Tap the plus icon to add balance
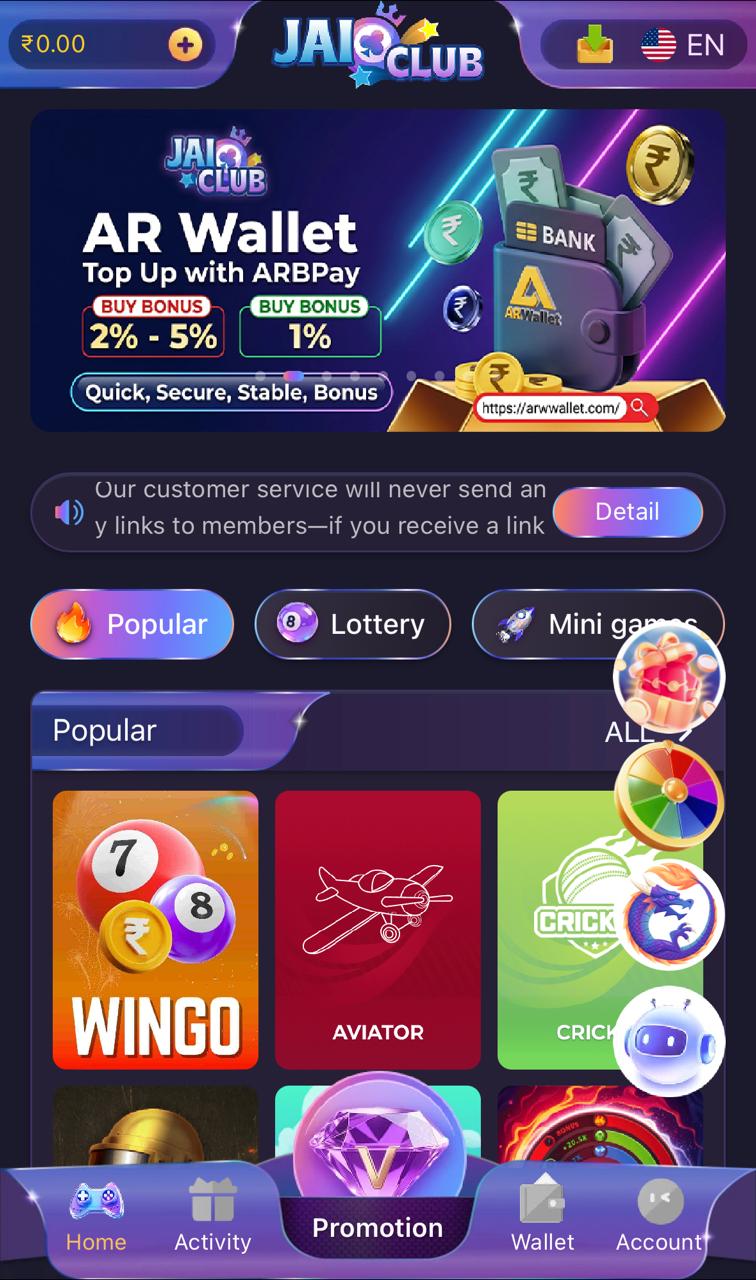Viewport: 756px width, 1280px height. click(185, 45)
